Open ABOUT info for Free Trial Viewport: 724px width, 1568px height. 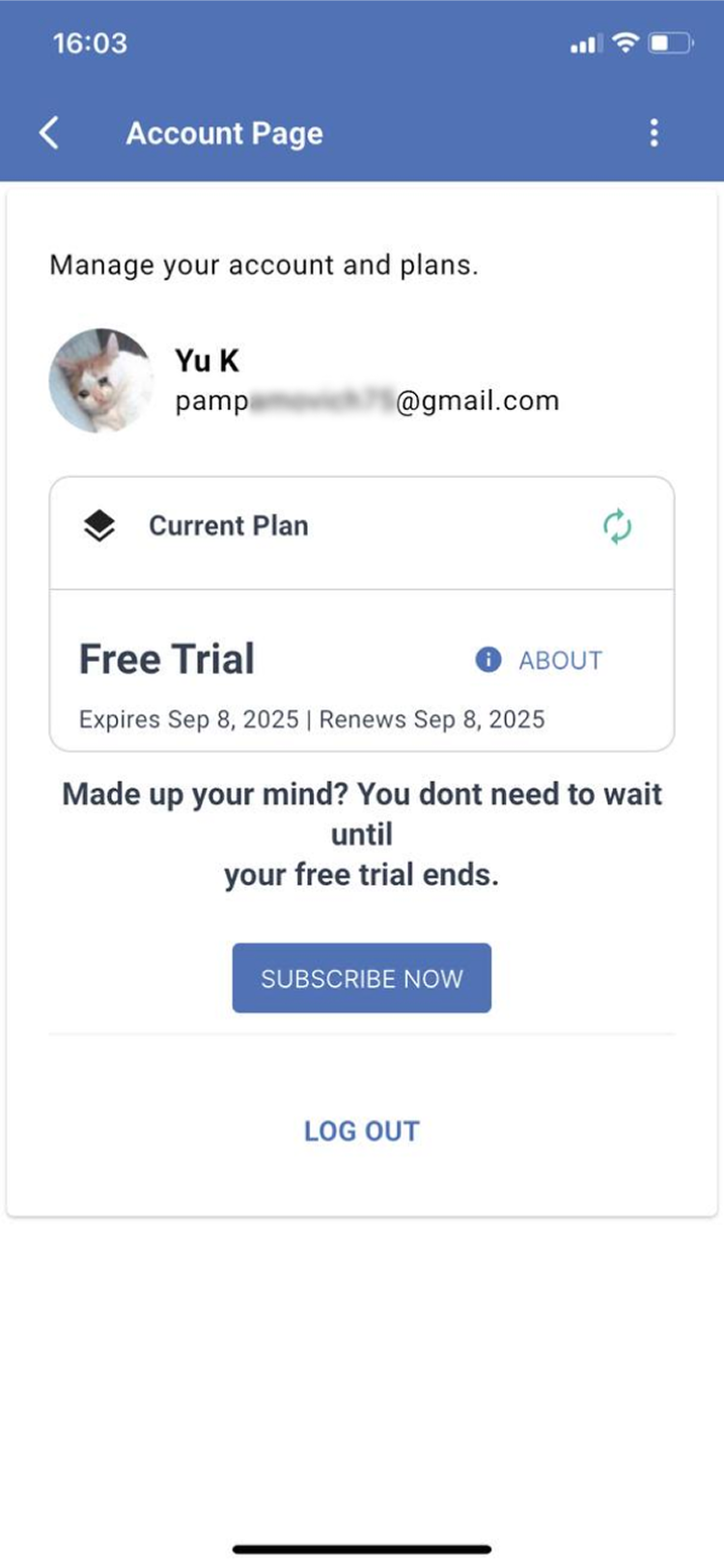coord(540,660)
